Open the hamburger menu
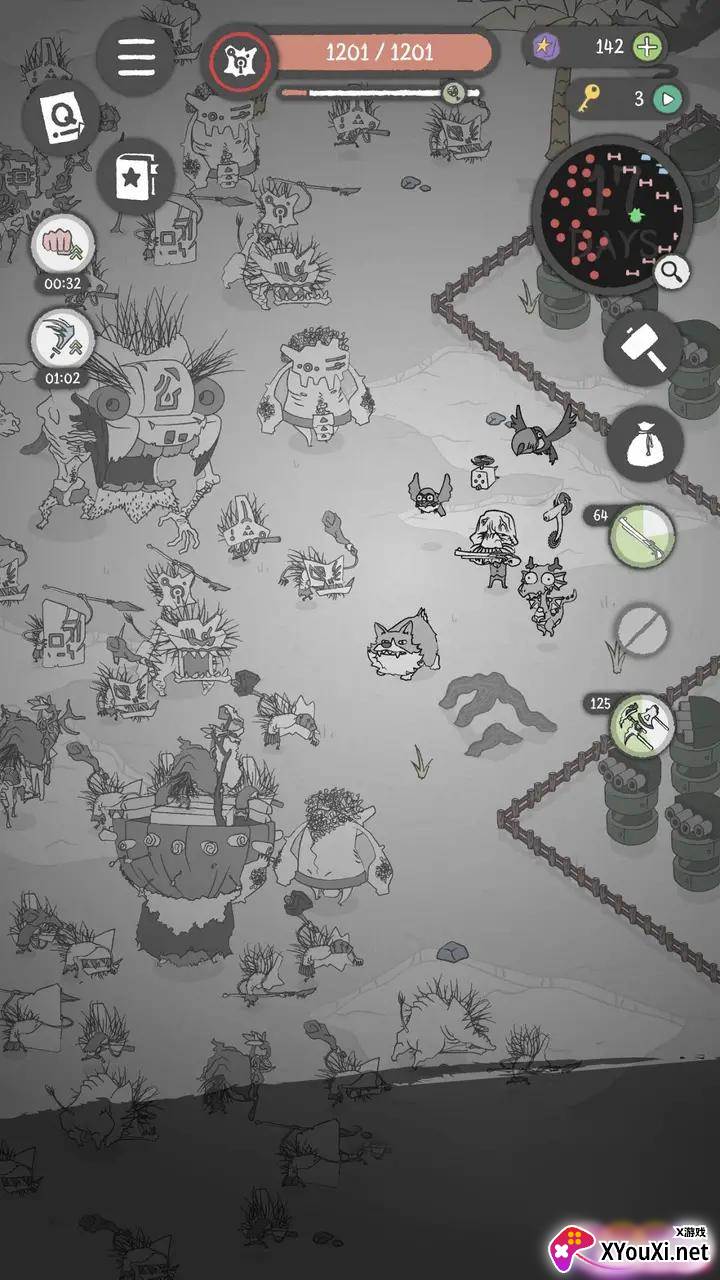The height and width of the screenshot is (1280, 720). pyautogui.click(x=135, y=57)
